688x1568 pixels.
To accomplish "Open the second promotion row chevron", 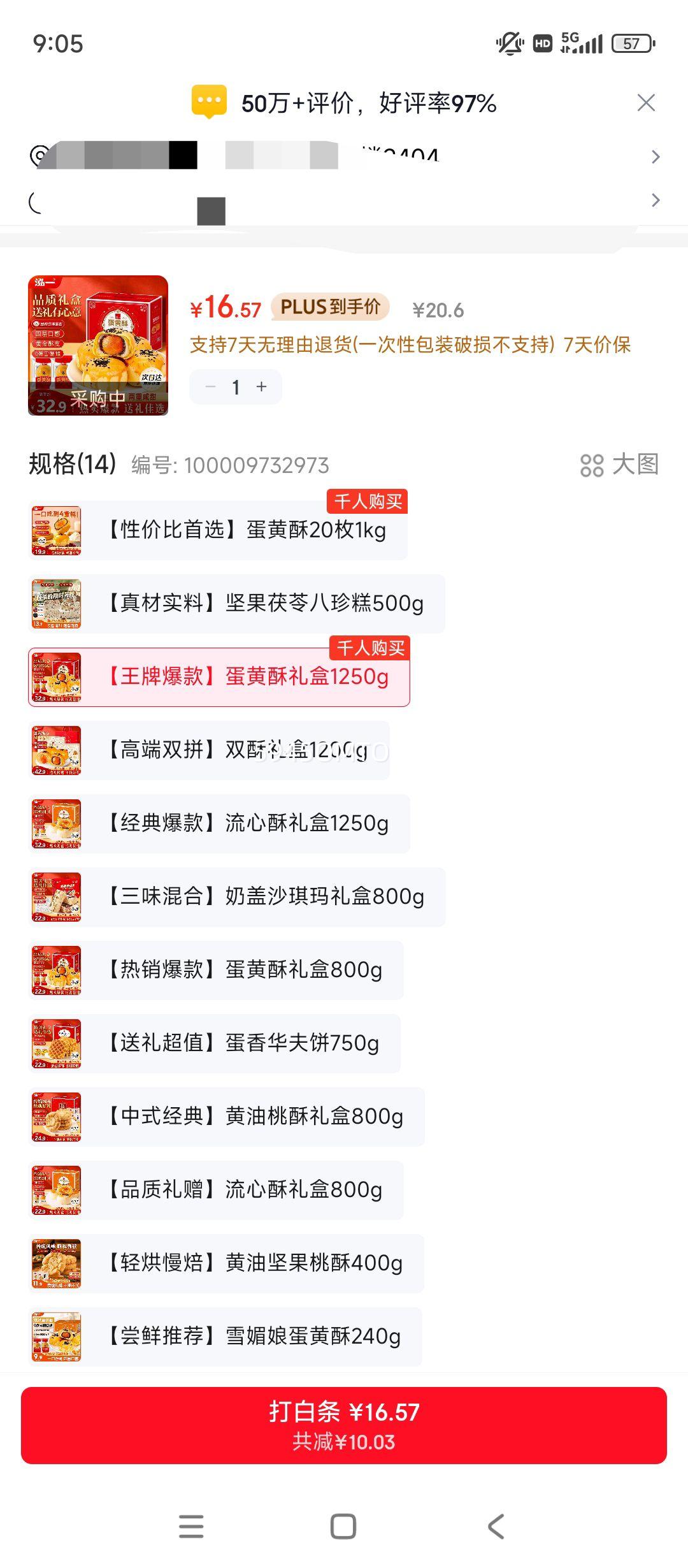I will [655, 200].
